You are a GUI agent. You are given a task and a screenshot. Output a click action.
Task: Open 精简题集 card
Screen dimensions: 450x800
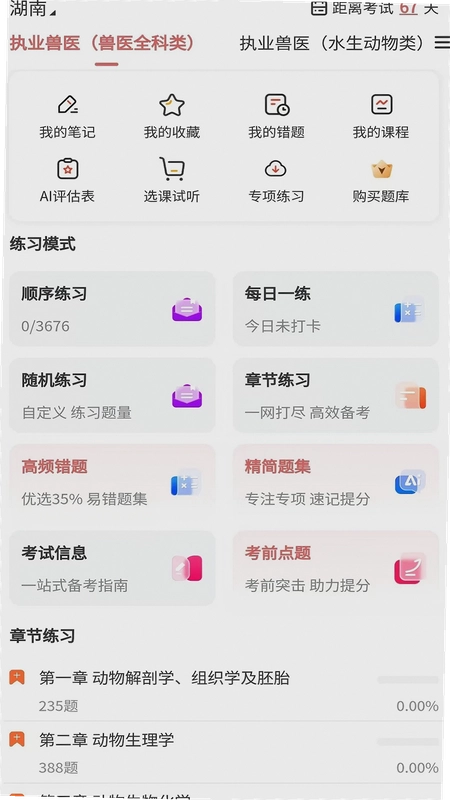click(336, 482)
